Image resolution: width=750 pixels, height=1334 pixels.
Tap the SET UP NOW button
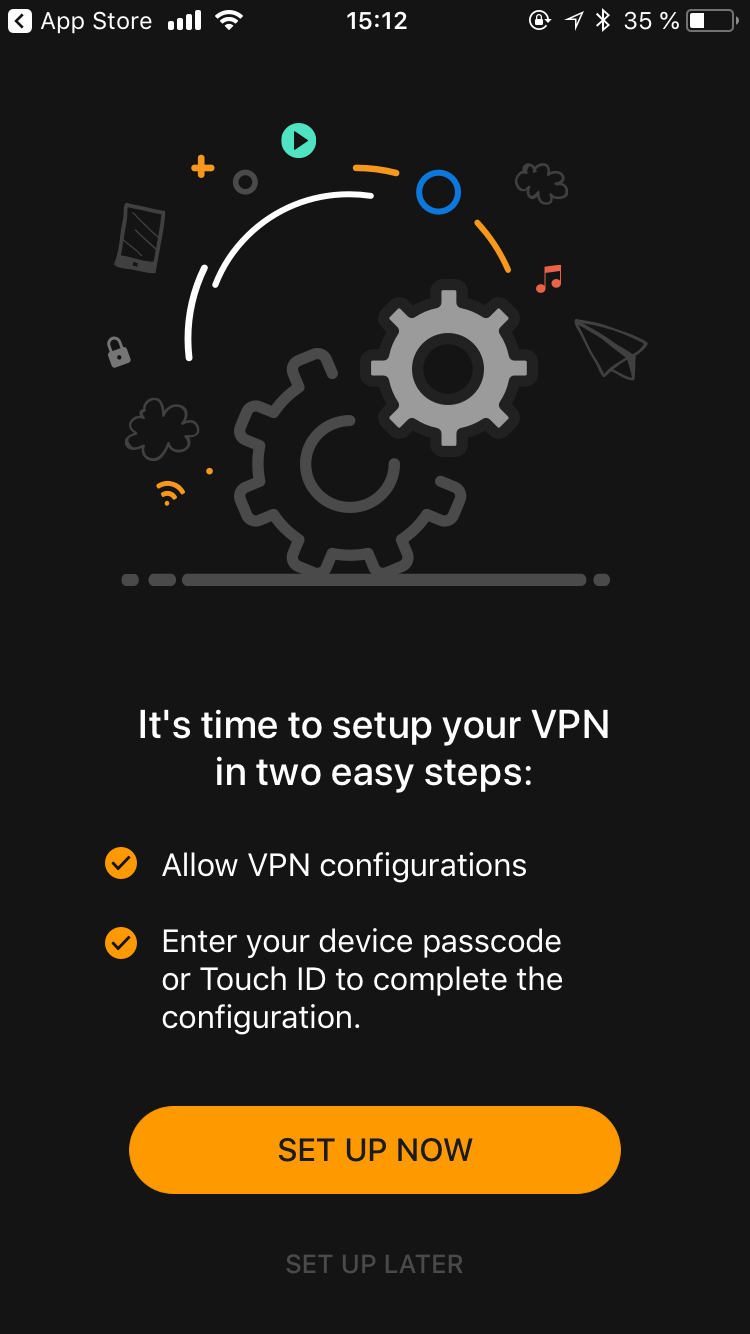[375, 1150]
